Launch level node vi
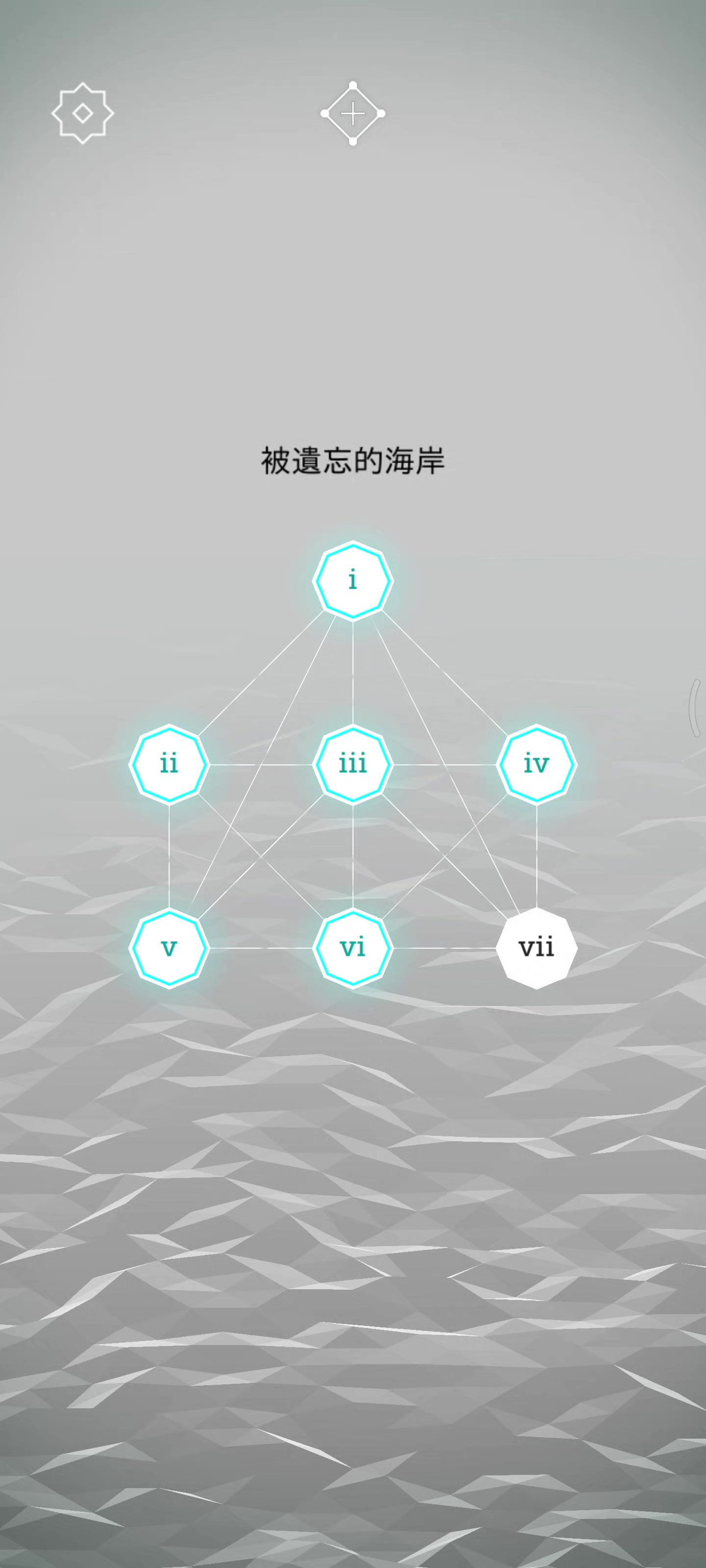706x1568 pixels. [353, 948]
